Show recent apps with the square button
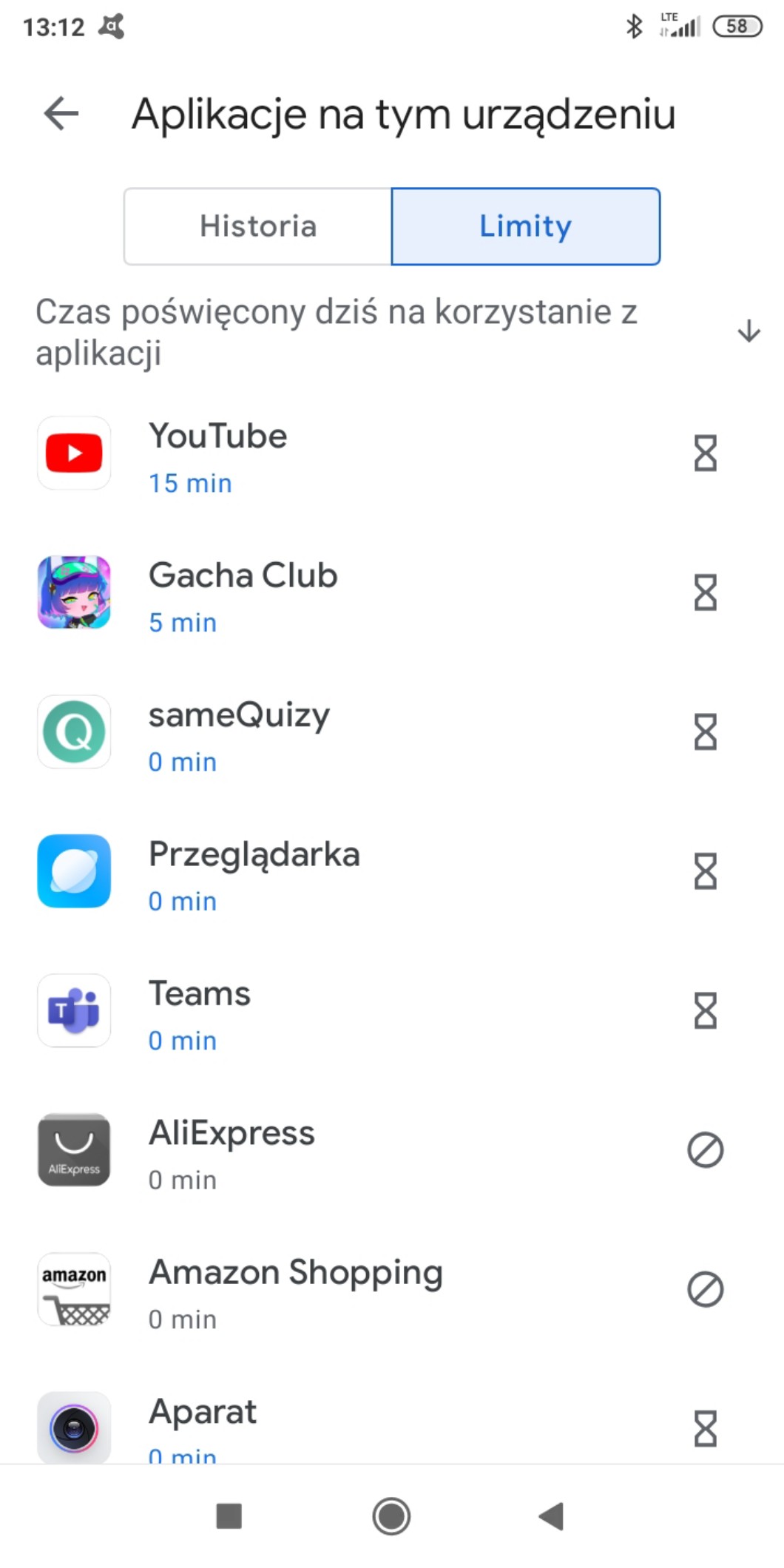 229,1516
